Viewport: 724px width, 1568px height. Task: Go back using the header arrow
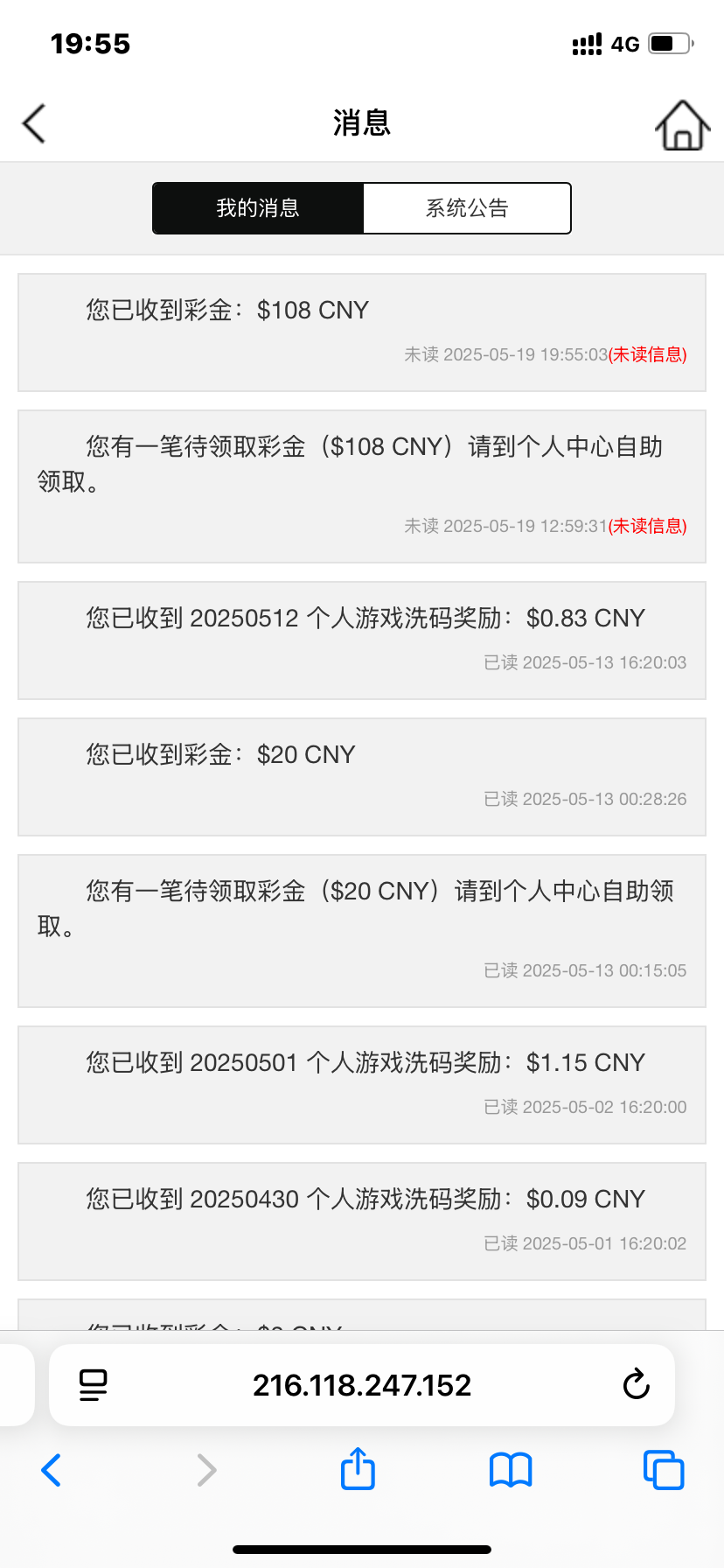(34, 123)
